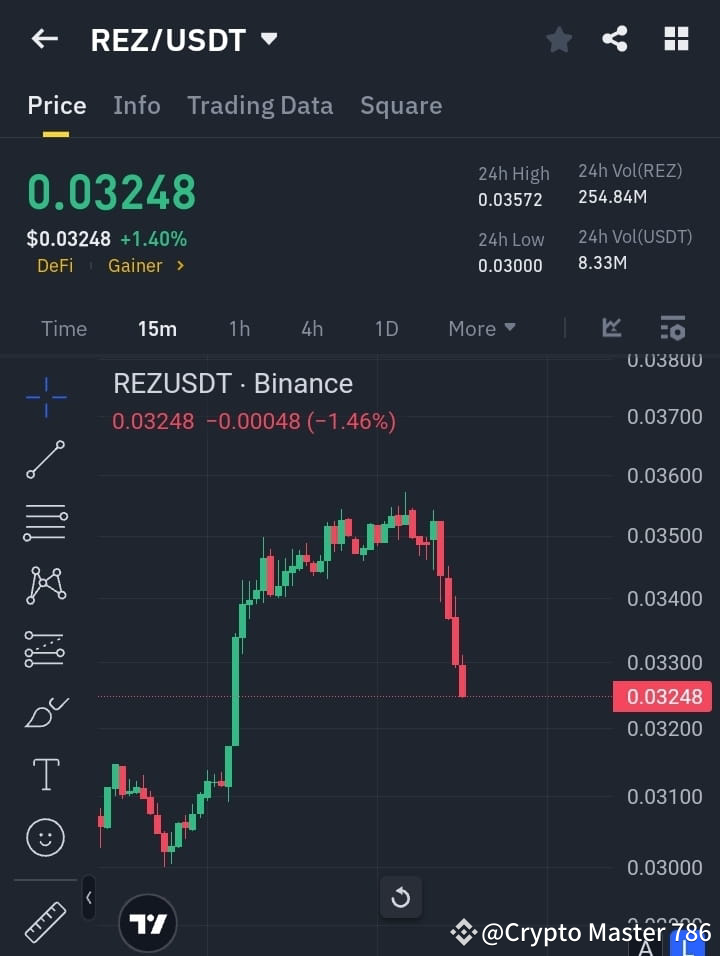Image resolution: width=720 pixels, height=956 pixels.
Task: Refresh the chart view
Action: [x=401, y=897]
